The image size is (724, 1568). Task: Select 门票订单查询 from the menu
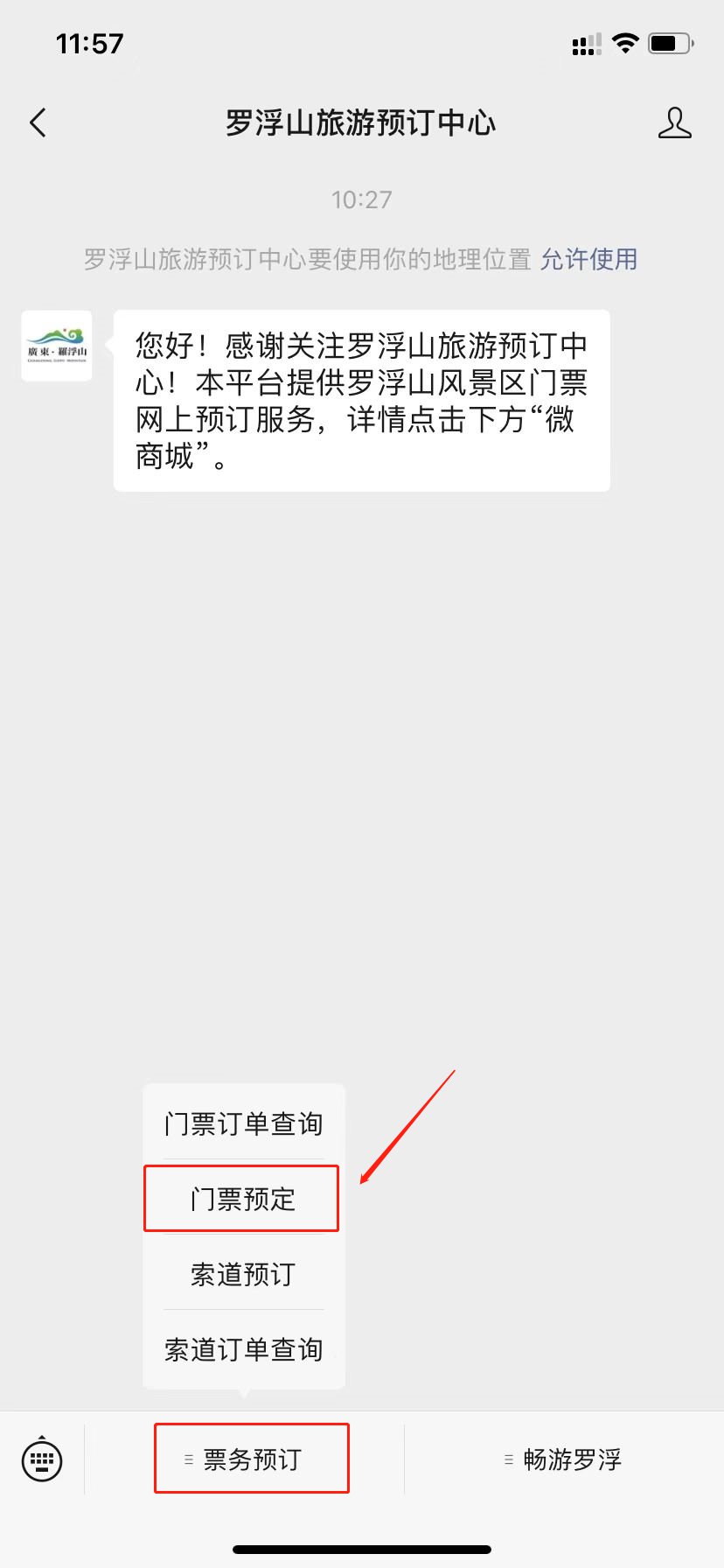click(244, 1123)
